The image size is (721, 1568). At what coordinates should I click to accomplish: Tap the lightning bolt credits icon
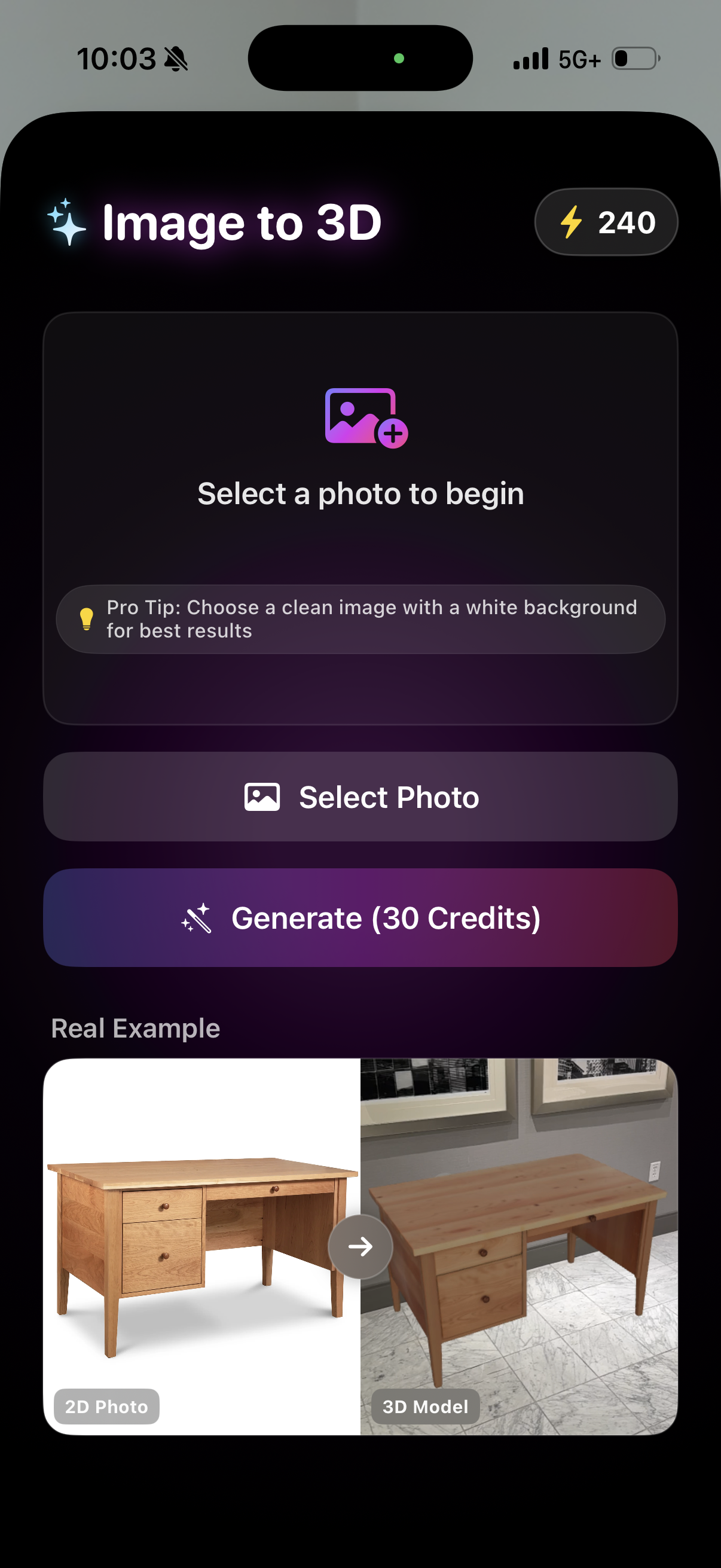pyautogui.click(x=571, y=222)
